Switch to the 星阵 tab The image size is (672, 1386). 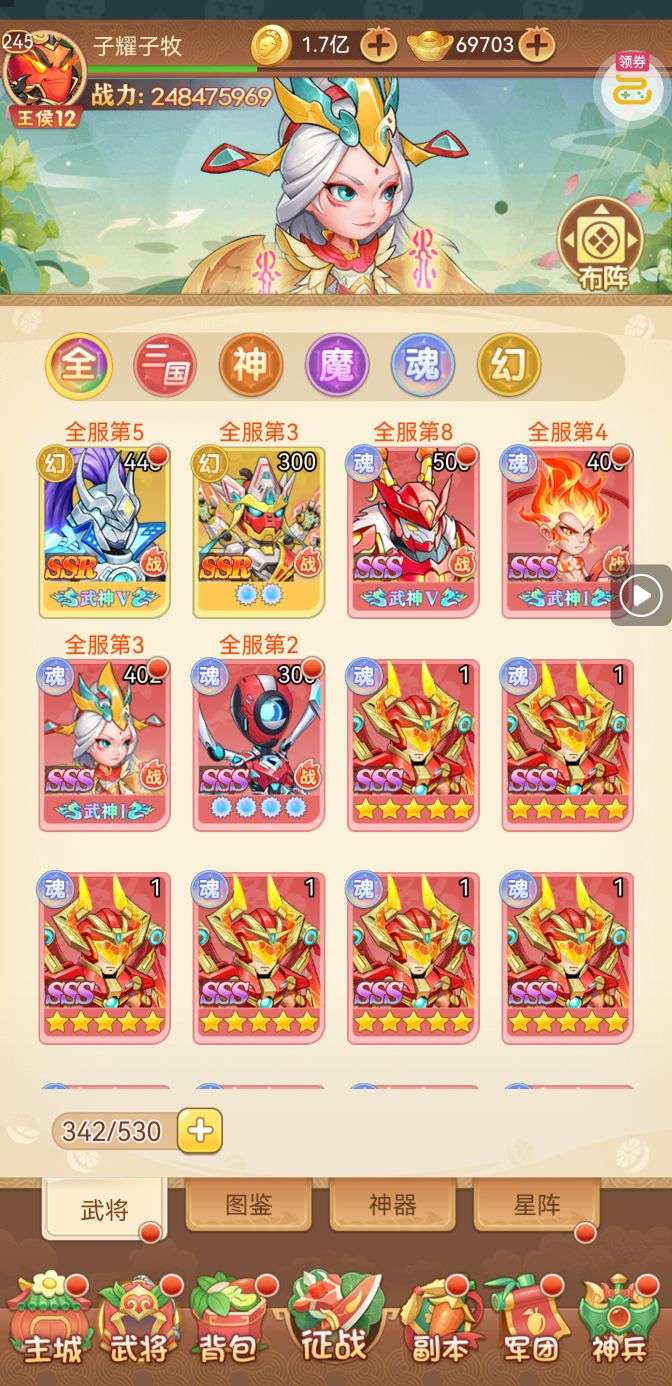tap(537, 1205)
